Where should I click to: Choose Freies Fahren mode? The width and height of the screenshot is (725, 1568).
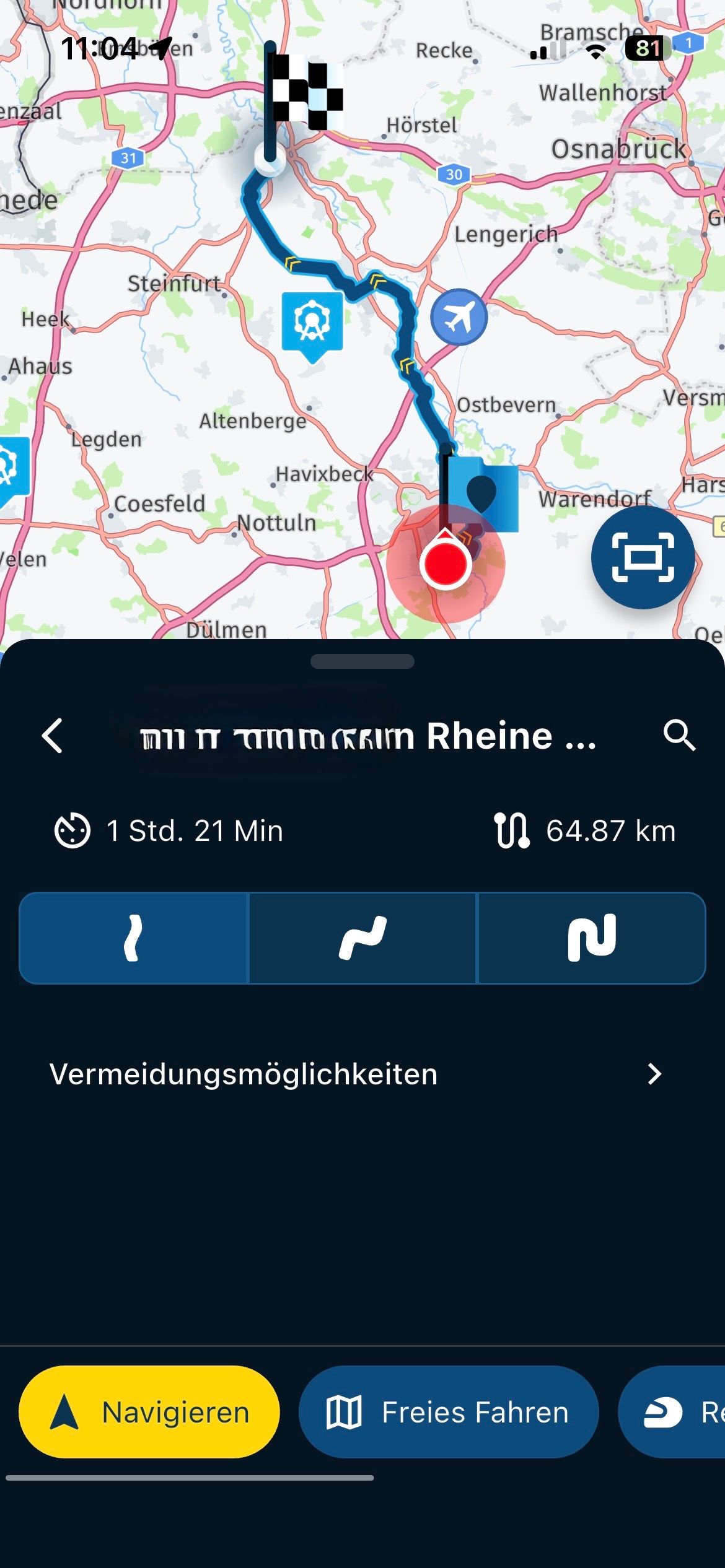pyautogui.click(x=449, y=1412)
